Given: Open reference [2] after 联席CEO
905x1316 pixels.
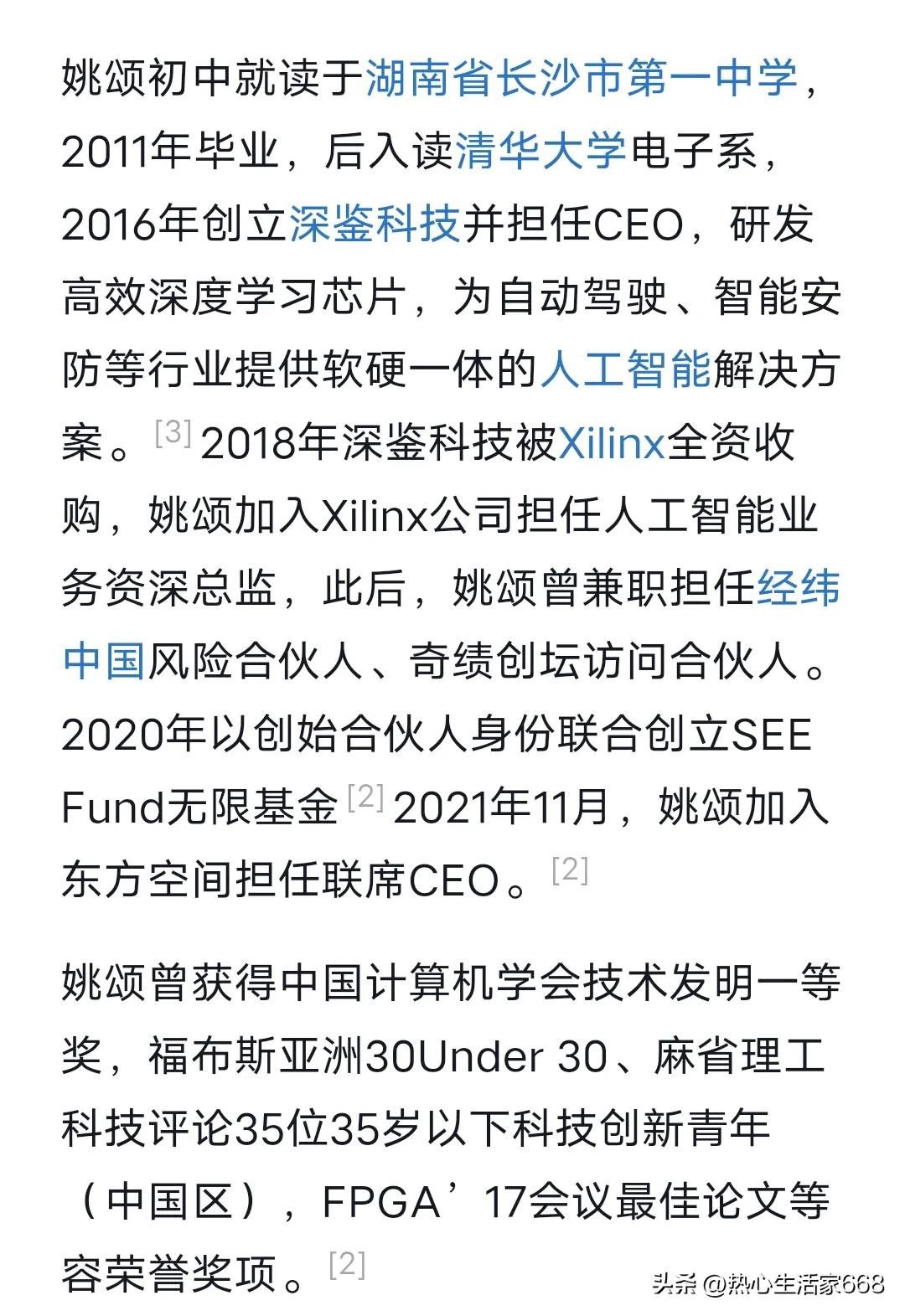Looking at the screenshot, I should click(570, 870).
